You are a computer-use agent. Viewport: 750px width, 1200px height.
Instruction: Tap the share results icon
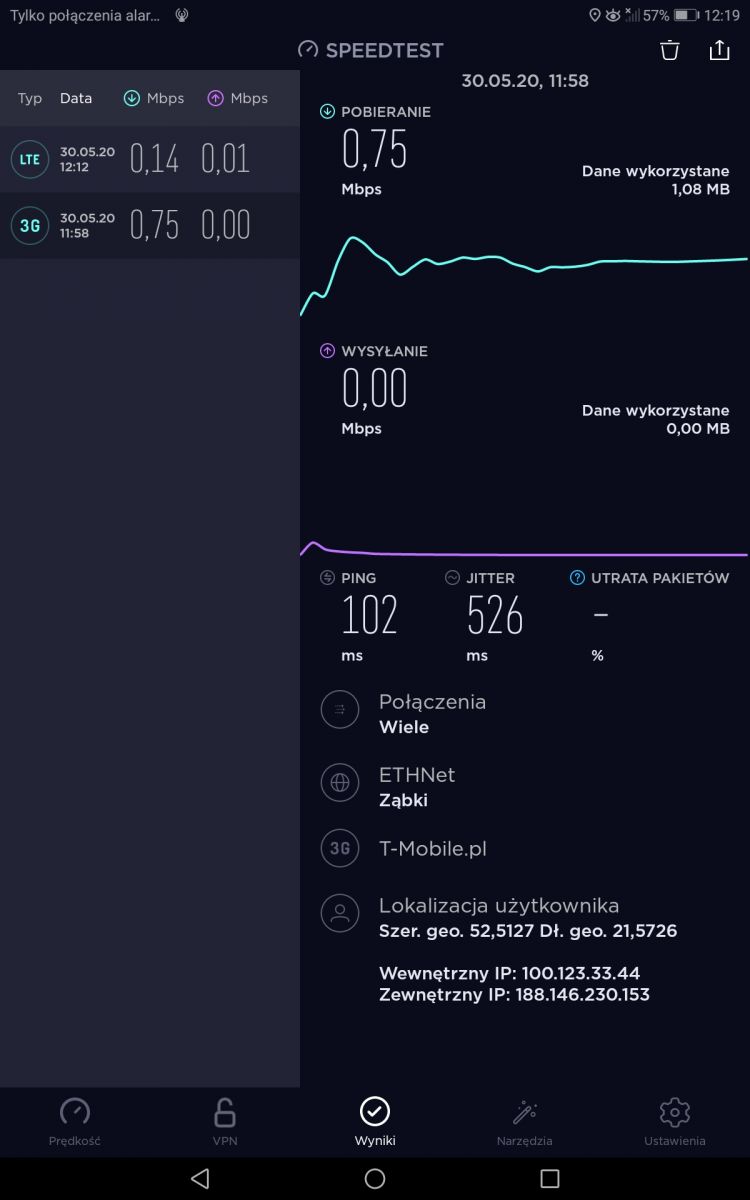click(719, 49)
